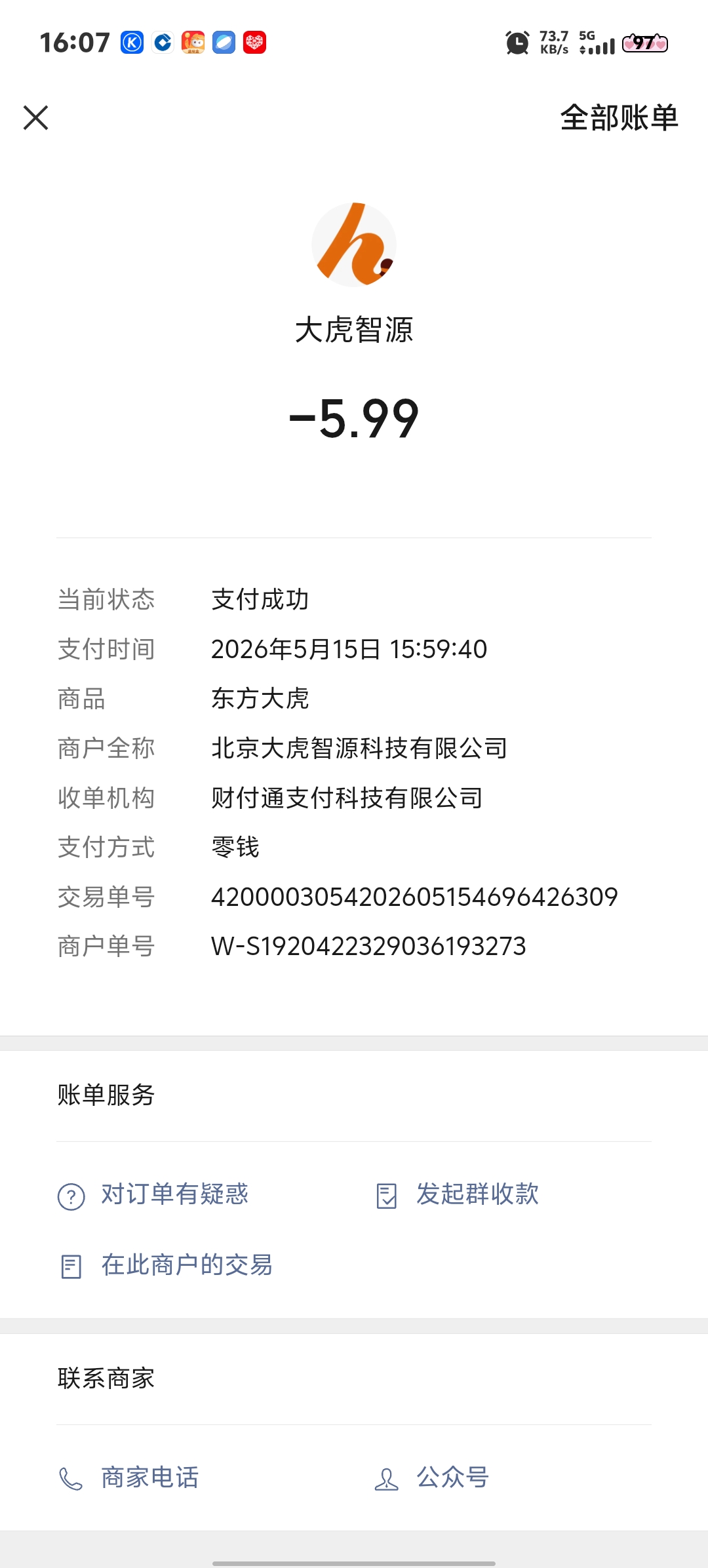
Task: Open the merchant's 公众号 (official account)
Action: pos(431,1478)
